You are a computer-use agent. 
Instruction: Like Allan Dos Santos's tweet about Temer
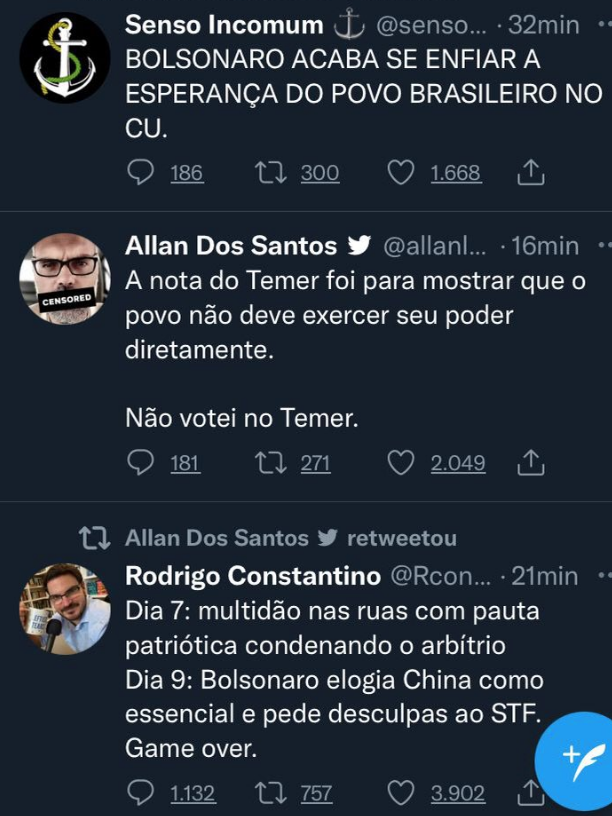[401, 462]
